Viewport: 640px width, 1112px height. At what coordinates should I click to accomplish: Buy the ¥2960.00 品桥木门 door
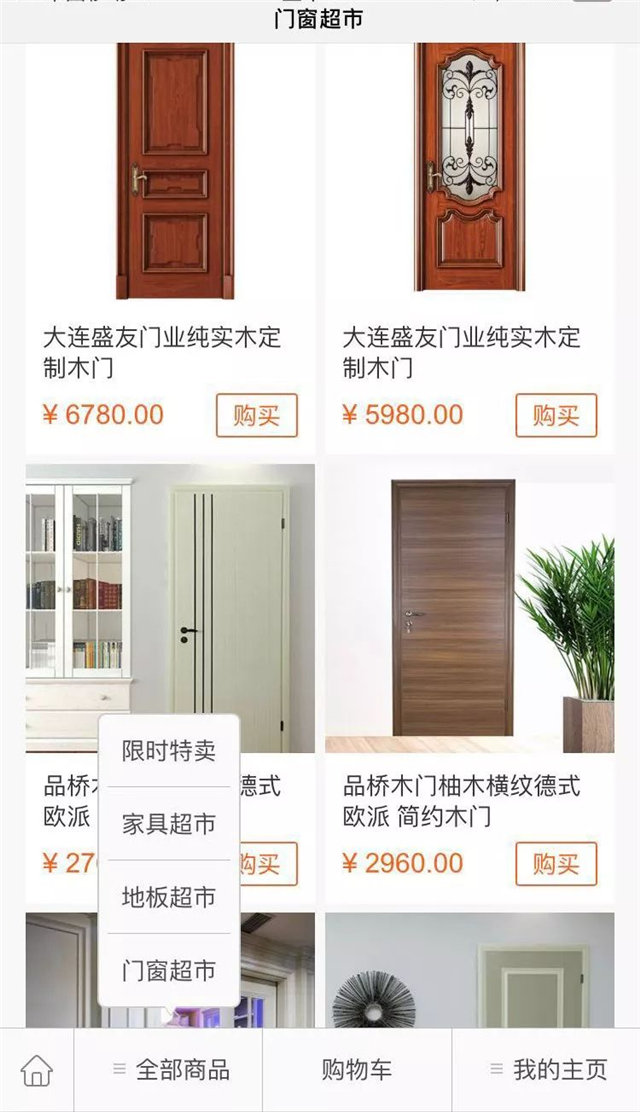pyautogui.click(x=556, y=863)
